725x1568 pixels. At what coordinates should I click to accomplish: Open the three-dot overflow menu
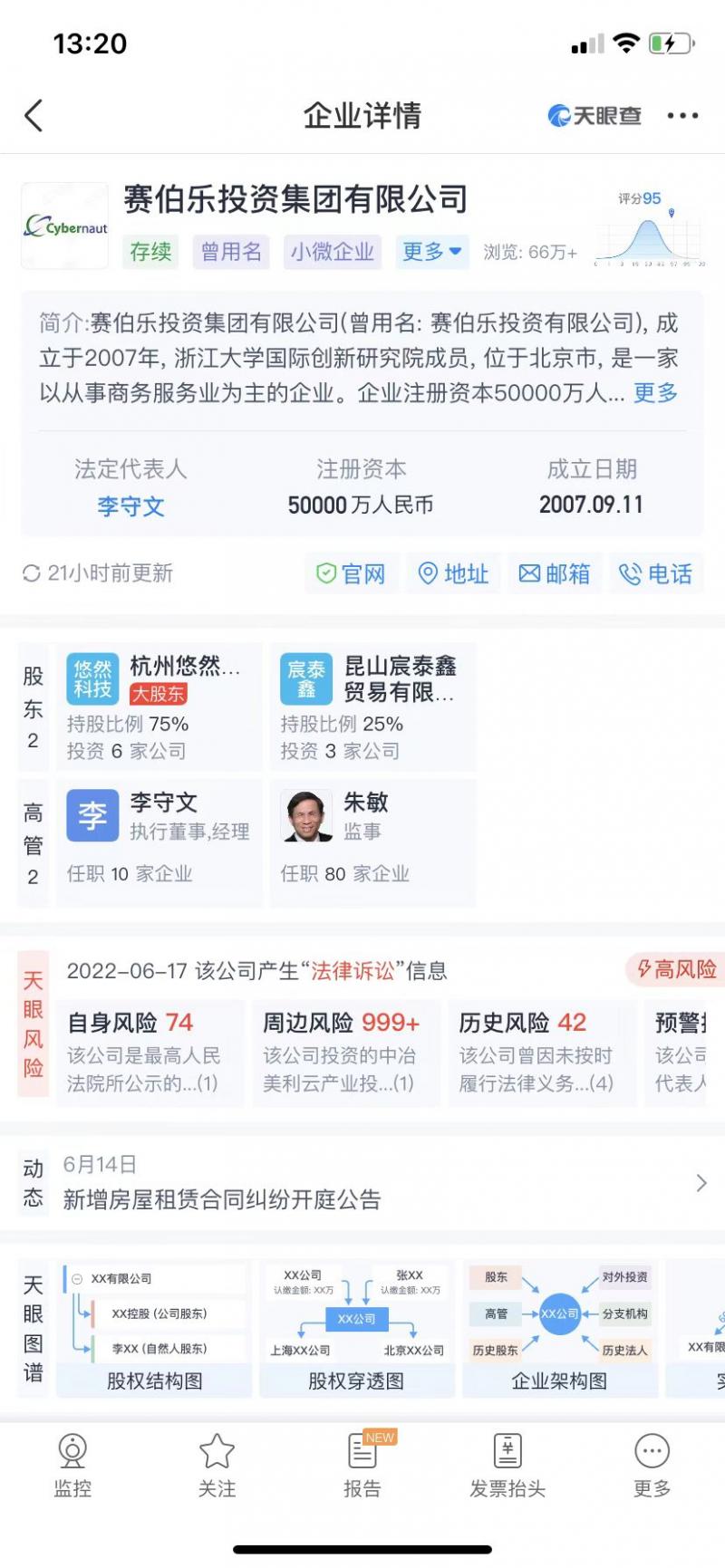[681, 116]
